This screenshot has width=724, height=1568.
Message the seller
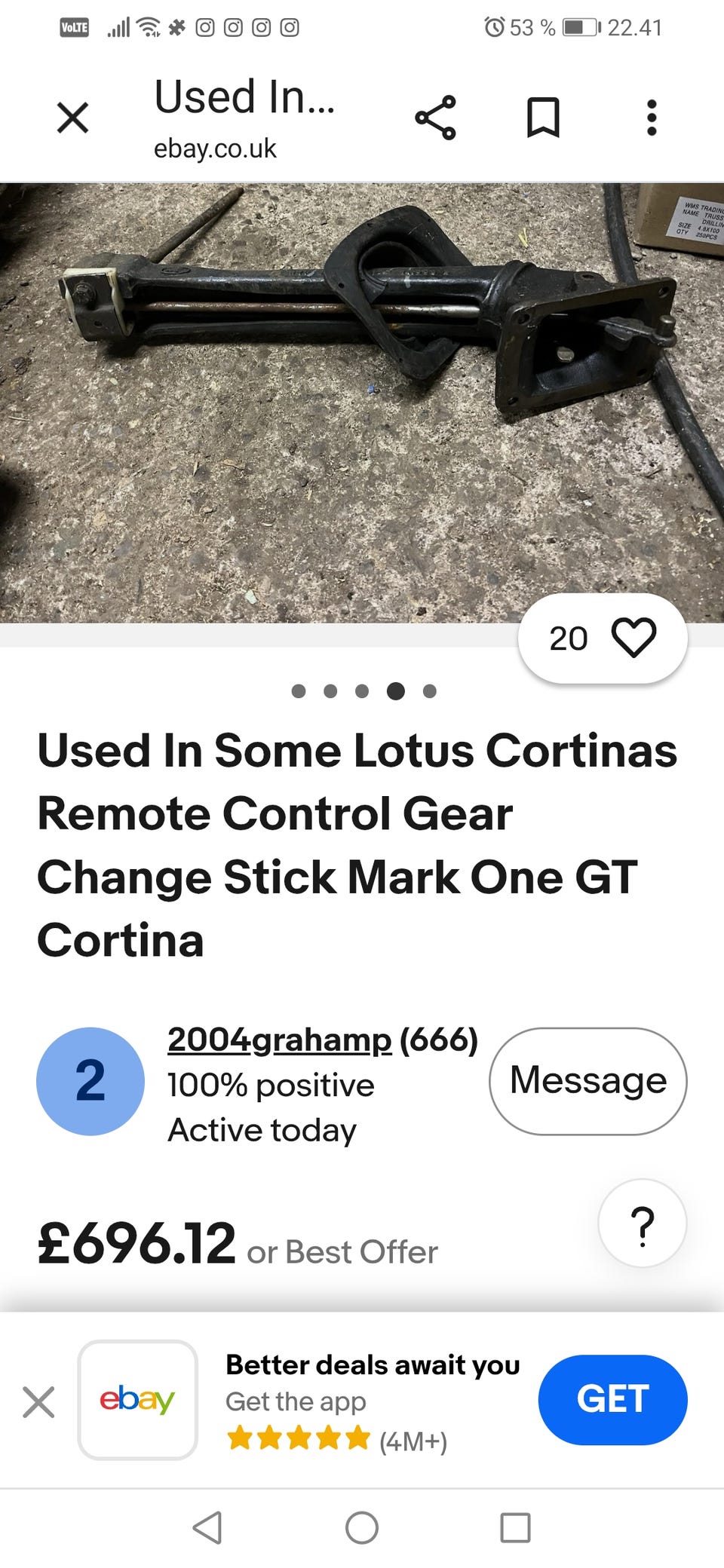click(x=588, y=1081)
